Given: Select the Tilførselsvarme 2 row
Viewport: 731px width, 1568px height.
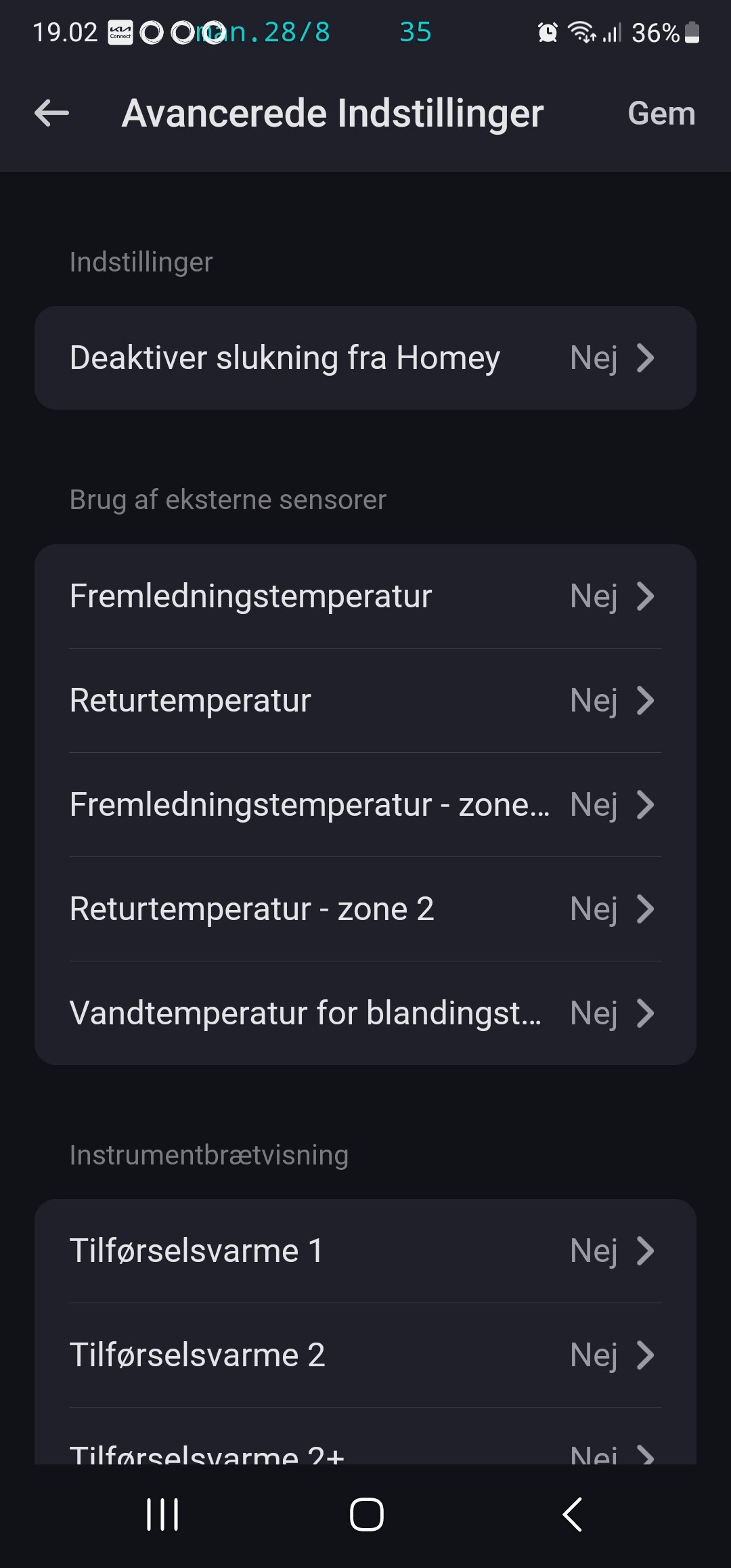Looking at the screenshot, I should click(x=365, y=1355).
